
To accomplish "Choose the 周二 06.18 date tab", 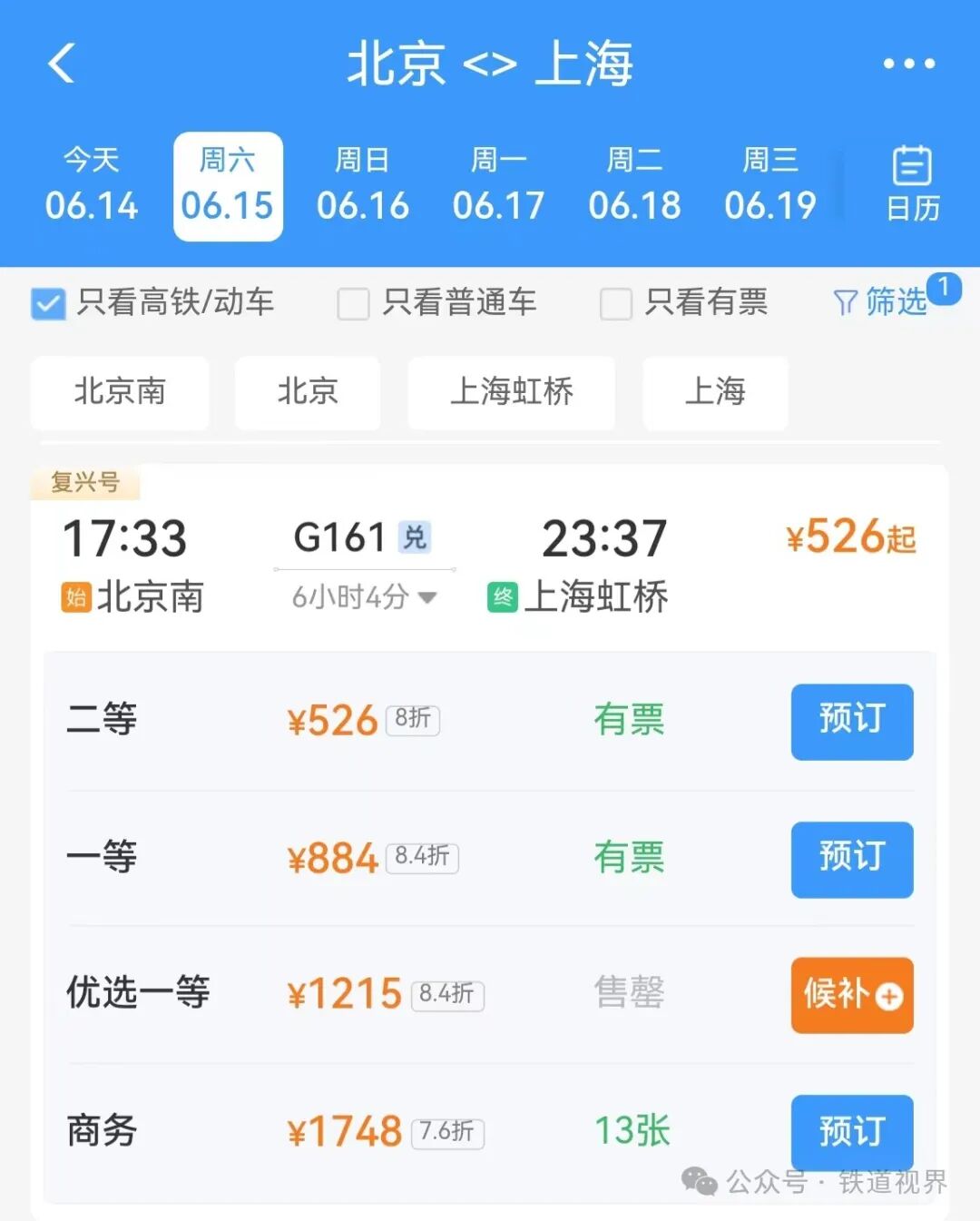I will point(634,186).
